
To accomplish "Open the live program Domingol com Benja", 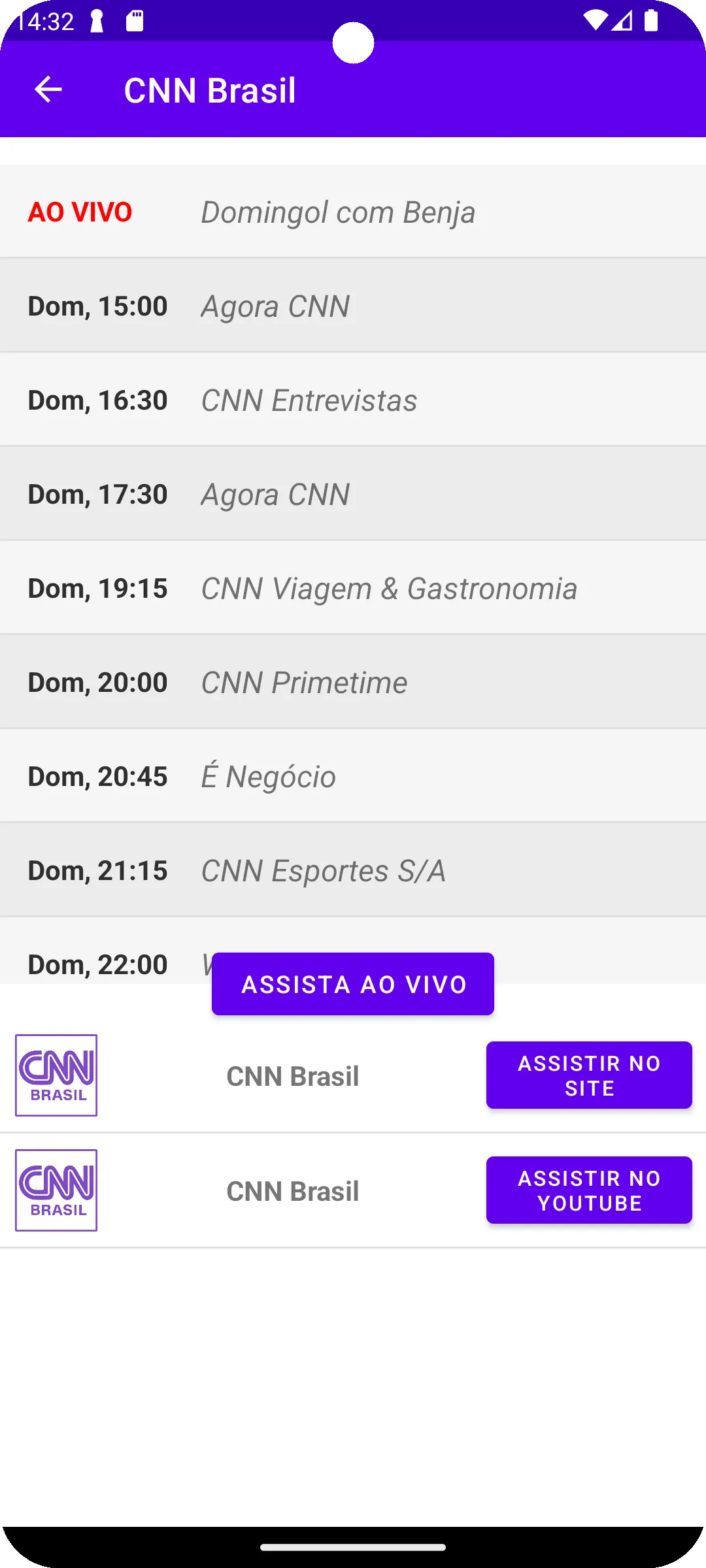I will pos(353,212).
